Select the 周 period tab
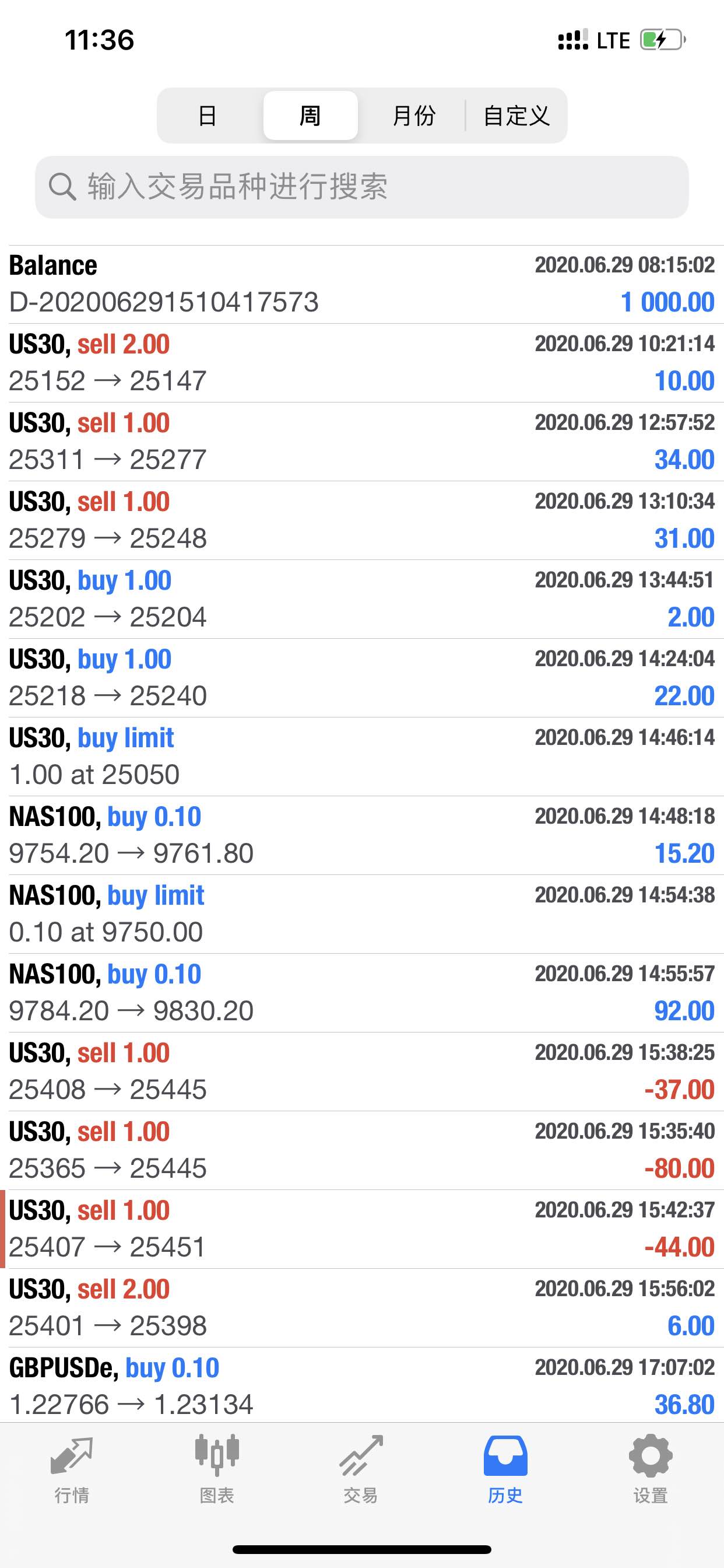724x1568 pixels. point(310,116)
